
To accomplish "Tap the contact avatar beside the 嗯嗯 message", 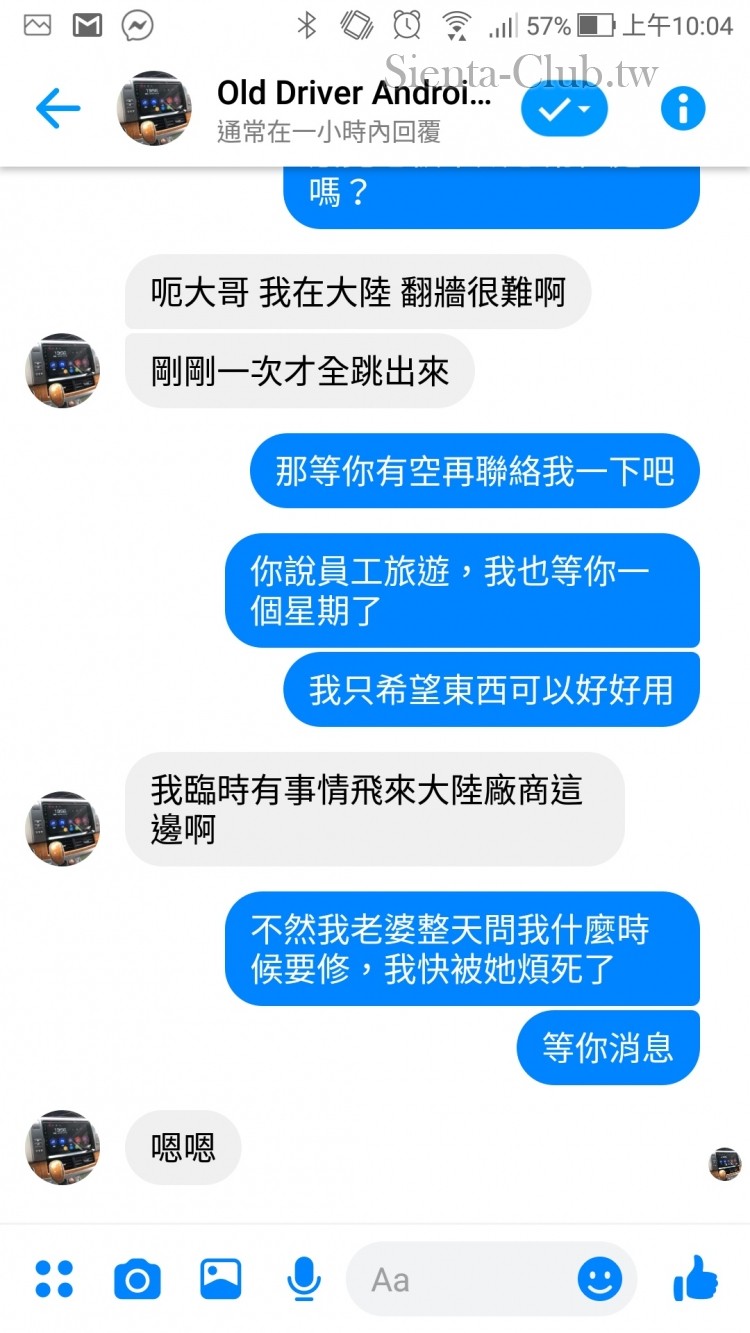I will (62, 1148).
